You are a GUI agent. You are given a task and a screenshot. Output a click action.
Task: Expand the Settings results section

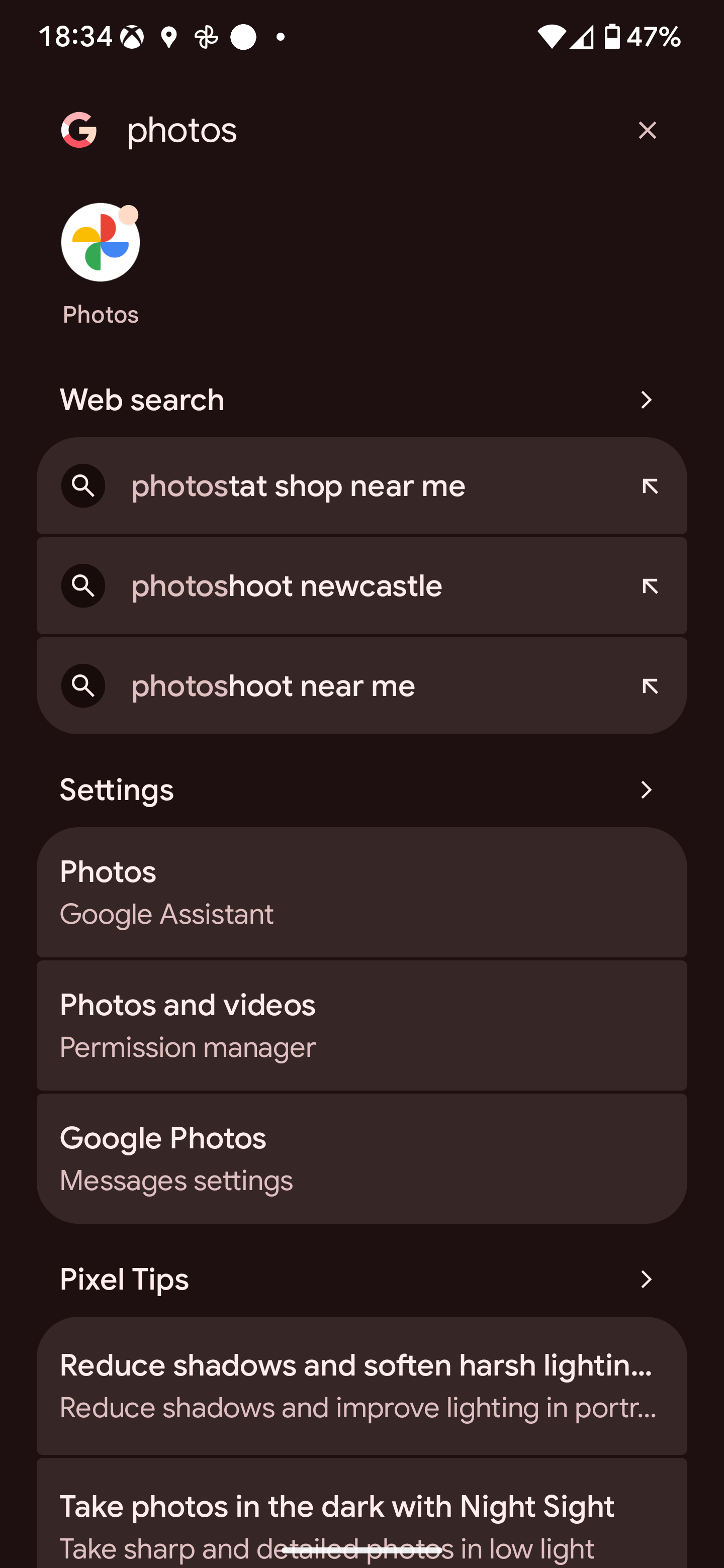point(646,790)
